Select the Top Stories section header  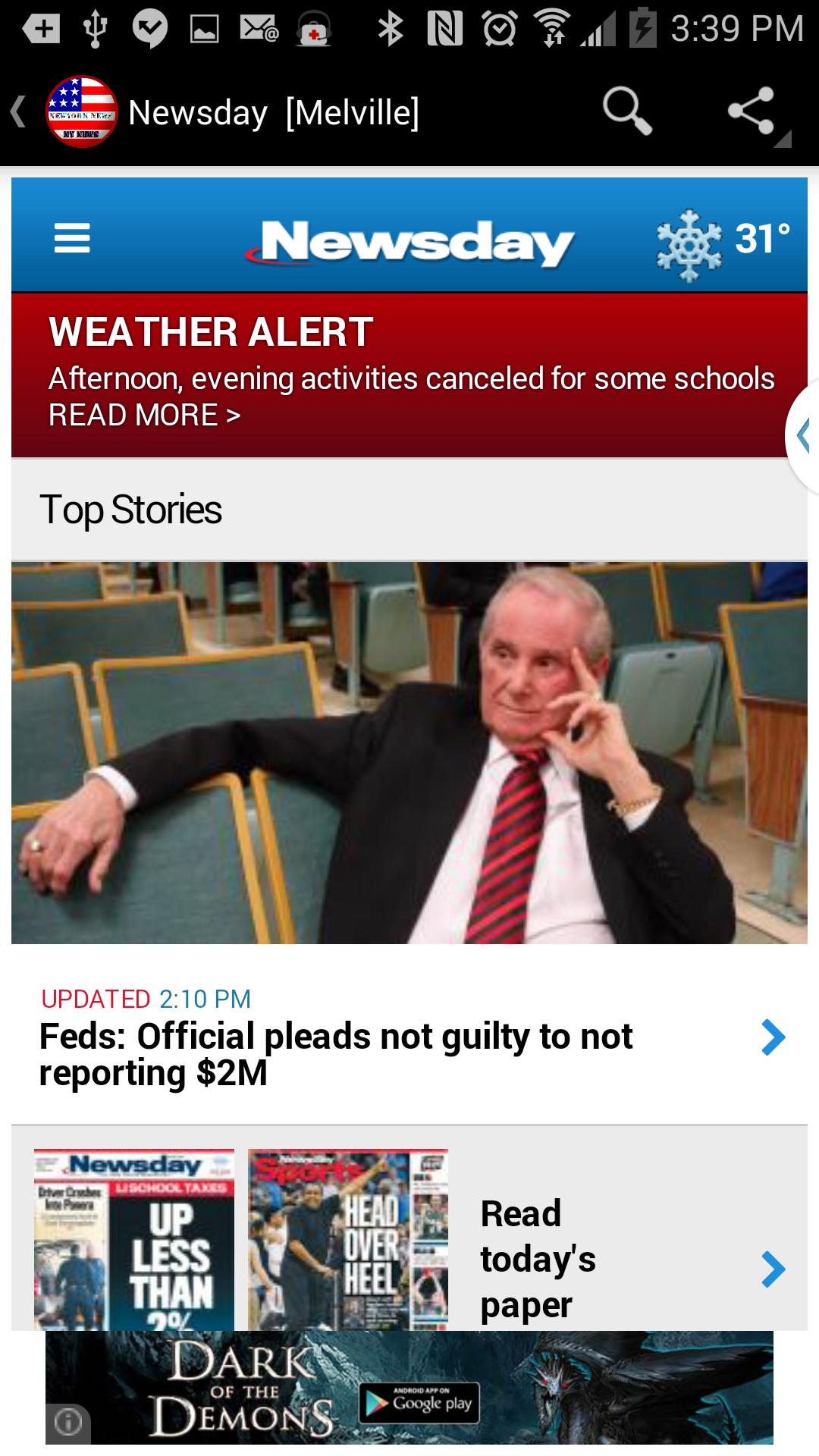pos(130,509)
